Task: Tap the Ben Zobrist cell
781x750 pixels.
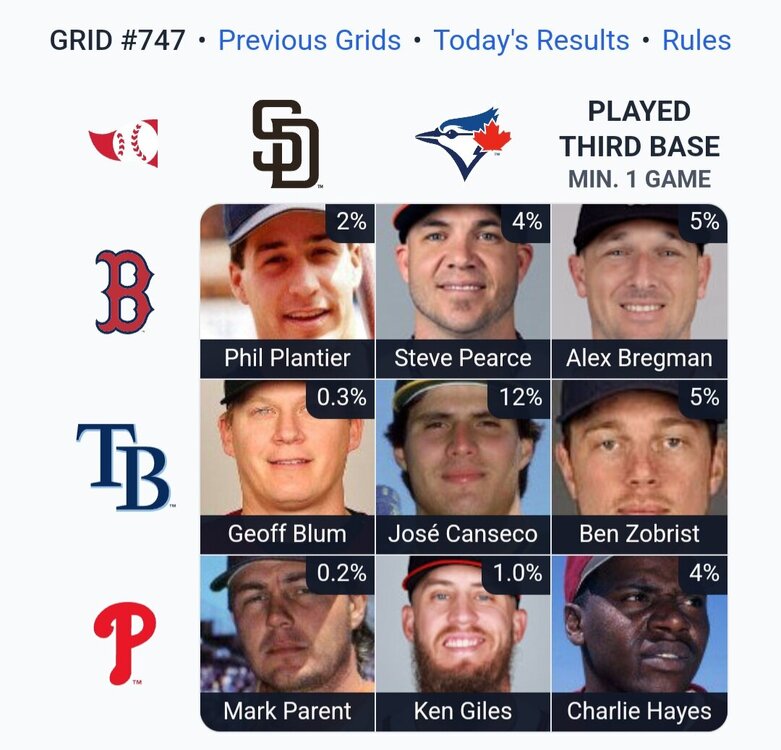Action: (639, 466)
